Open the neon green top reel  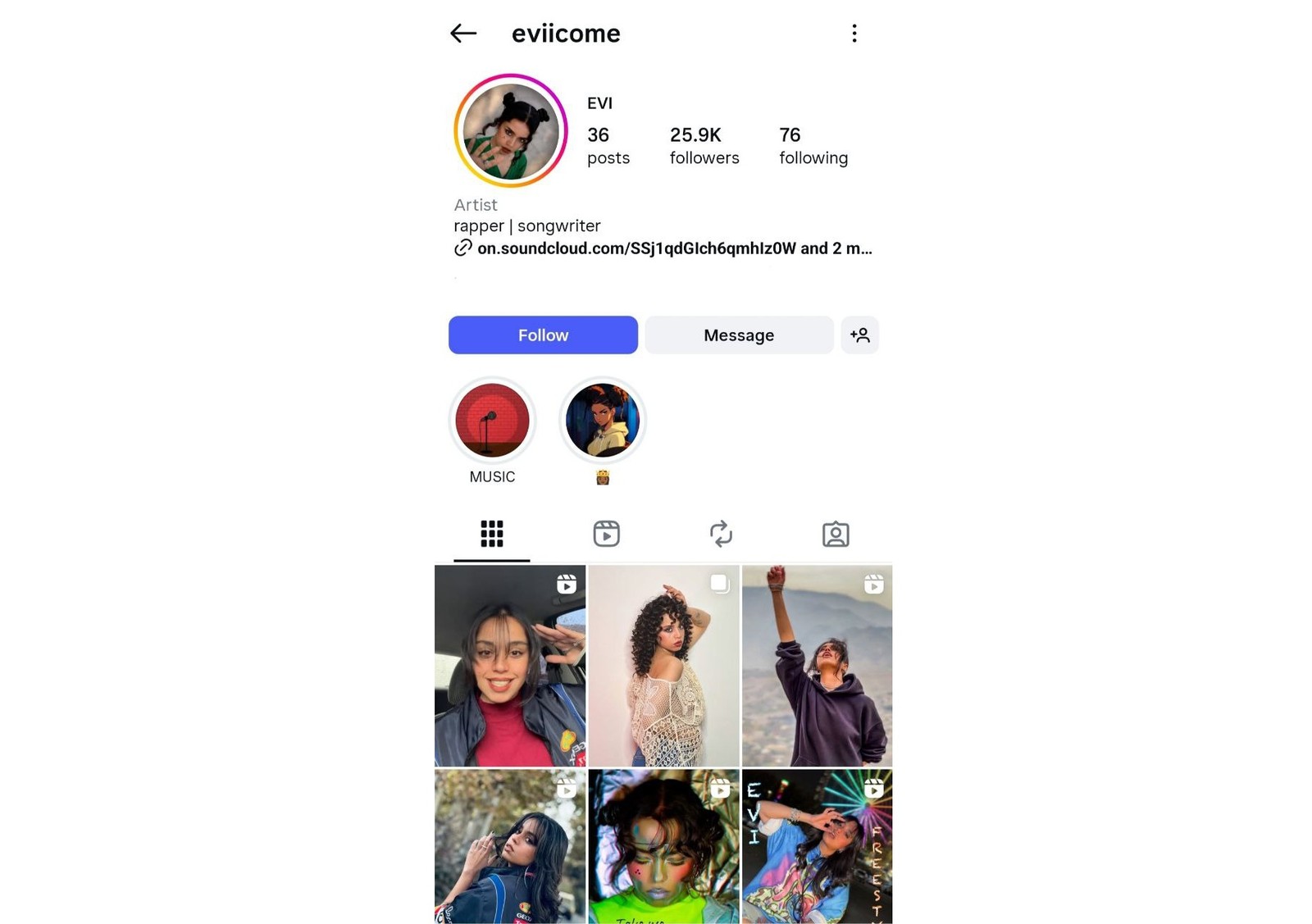tap(663, 846)
